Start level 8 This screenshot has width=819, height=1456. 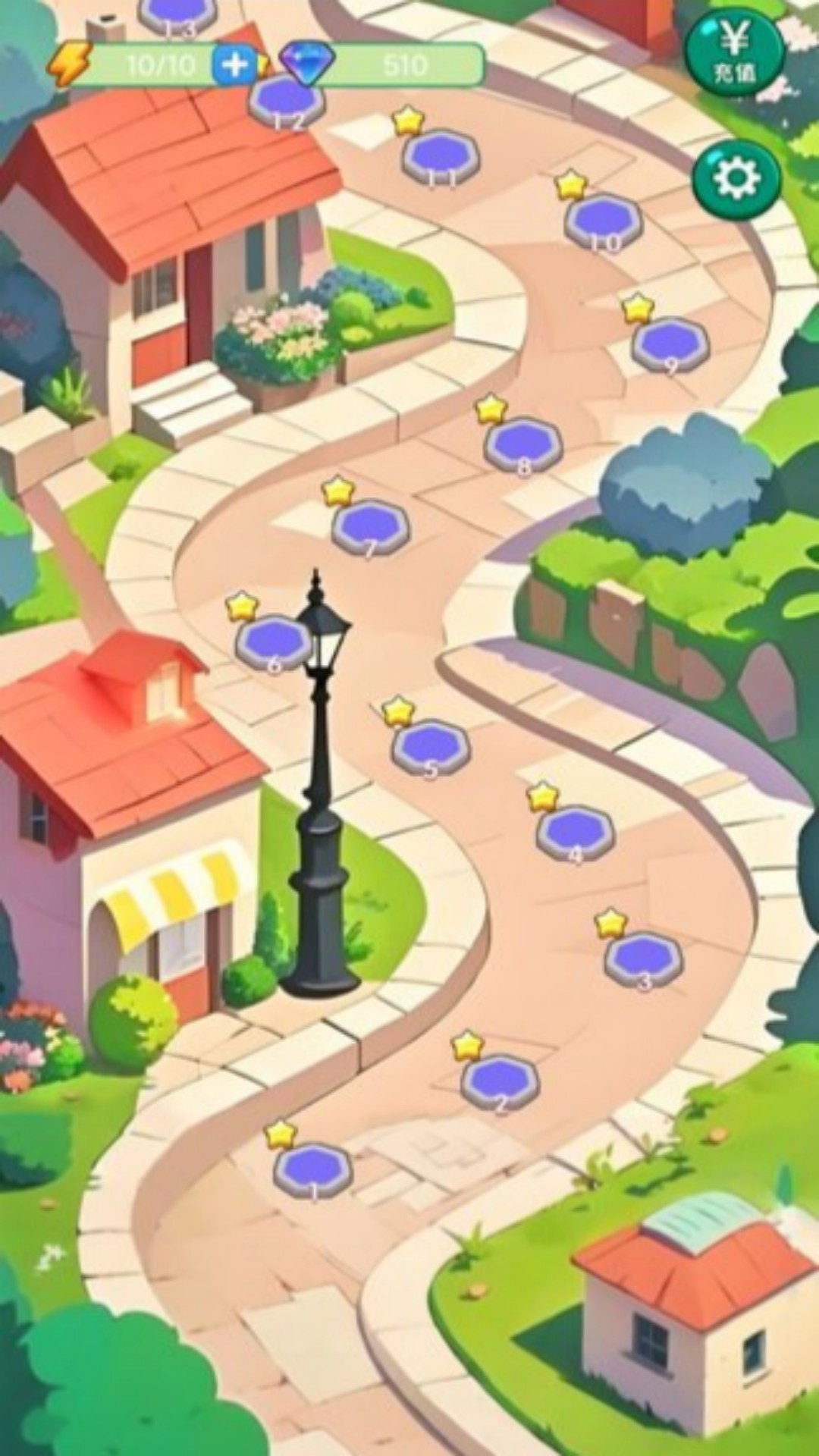522,444
